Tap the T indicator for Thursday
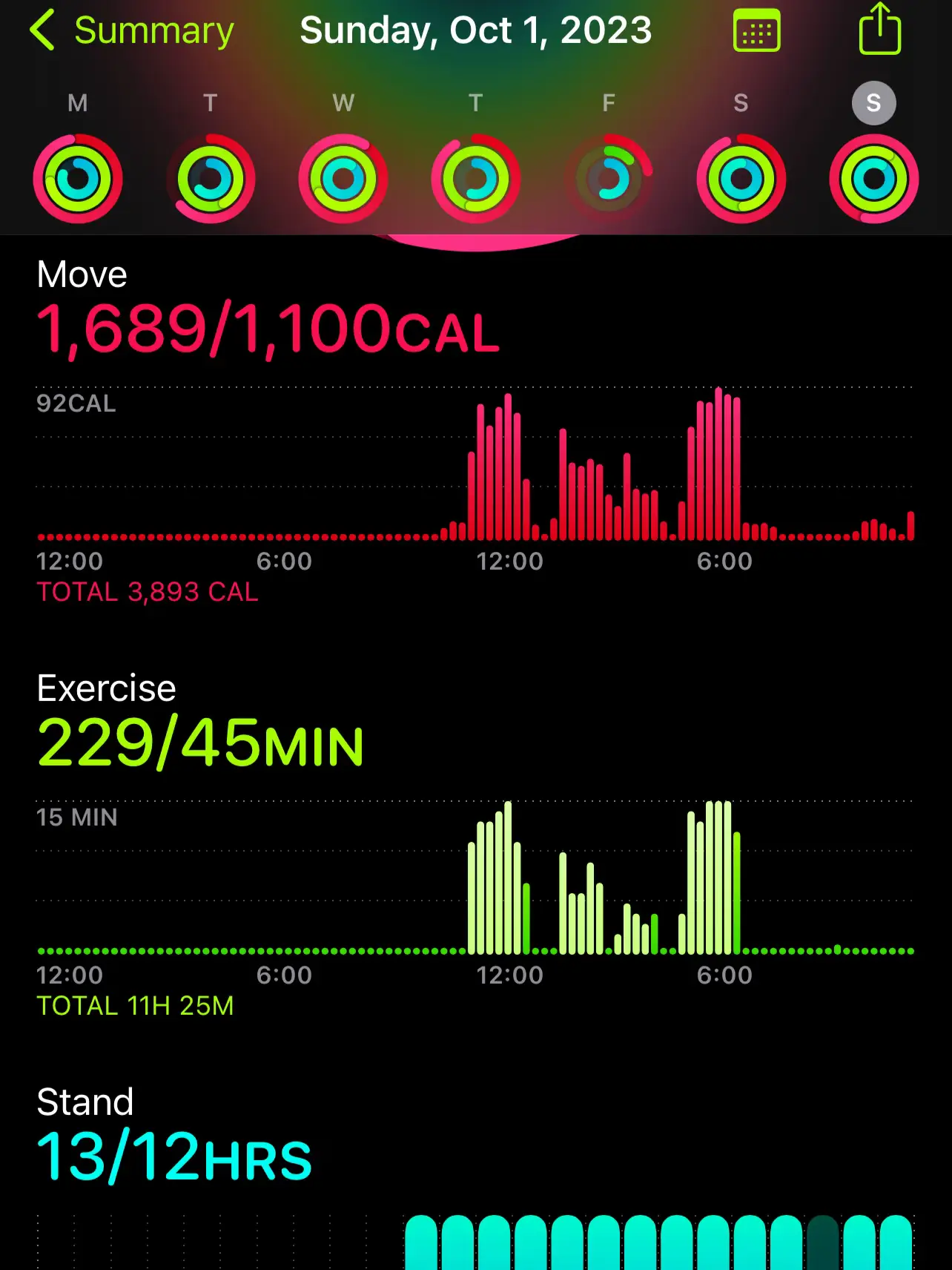Screen dimensions: 952x1270 coord(475,102)
